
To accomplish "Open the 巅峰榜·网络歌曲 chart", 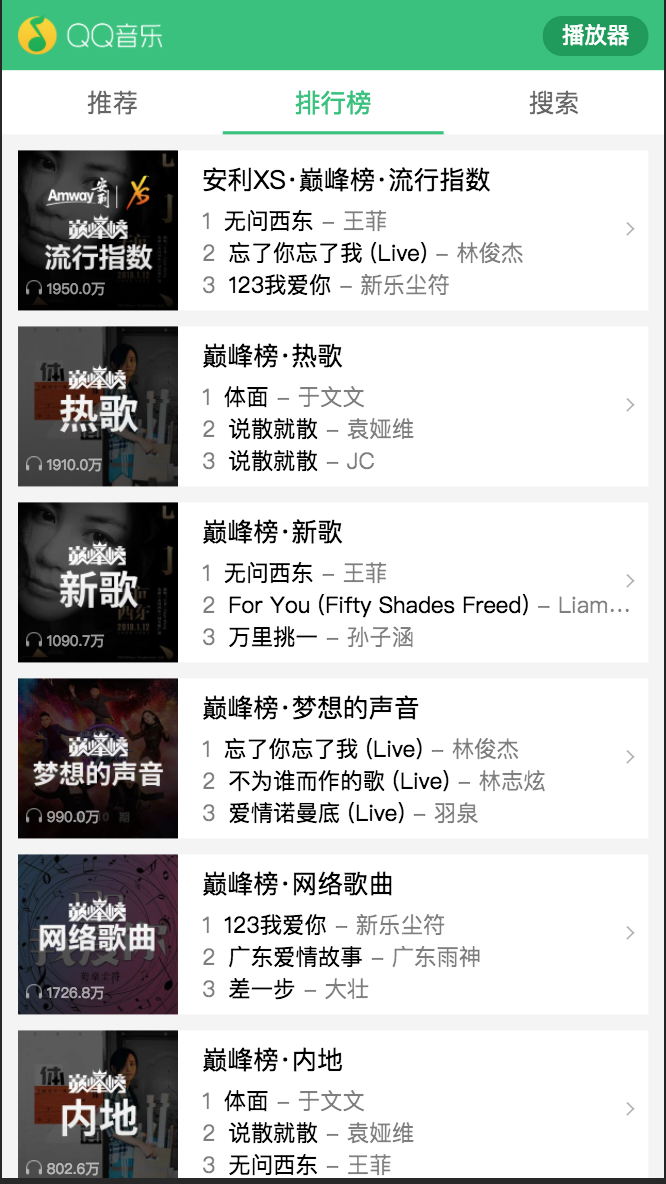I will click(x=298, y=884).
